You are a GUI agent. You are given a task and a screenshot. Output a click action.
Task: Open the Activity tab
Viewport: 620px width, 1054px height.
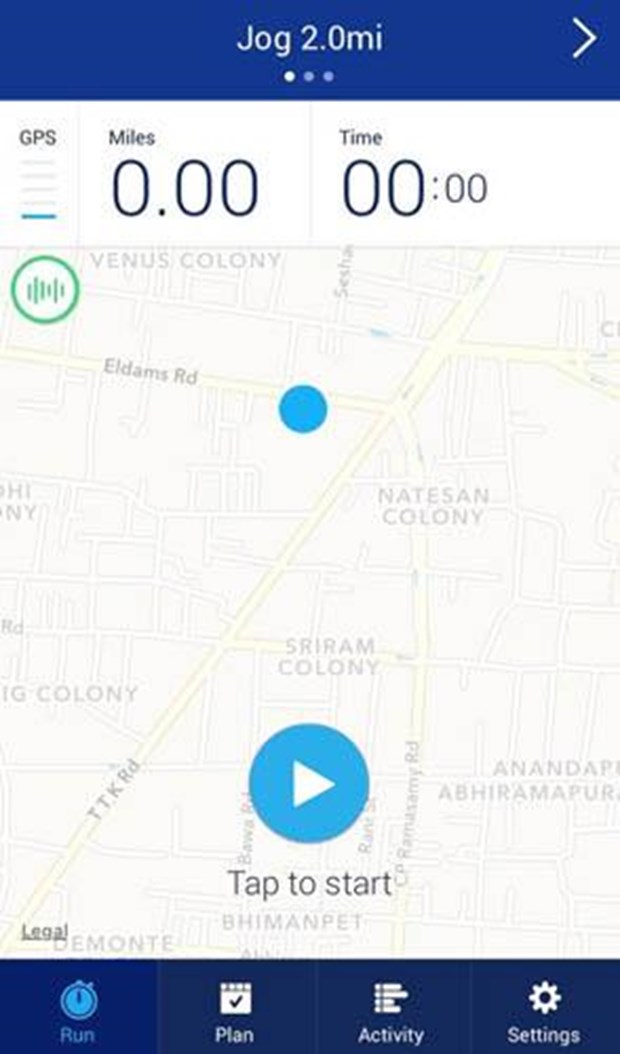pos(391,1010)
